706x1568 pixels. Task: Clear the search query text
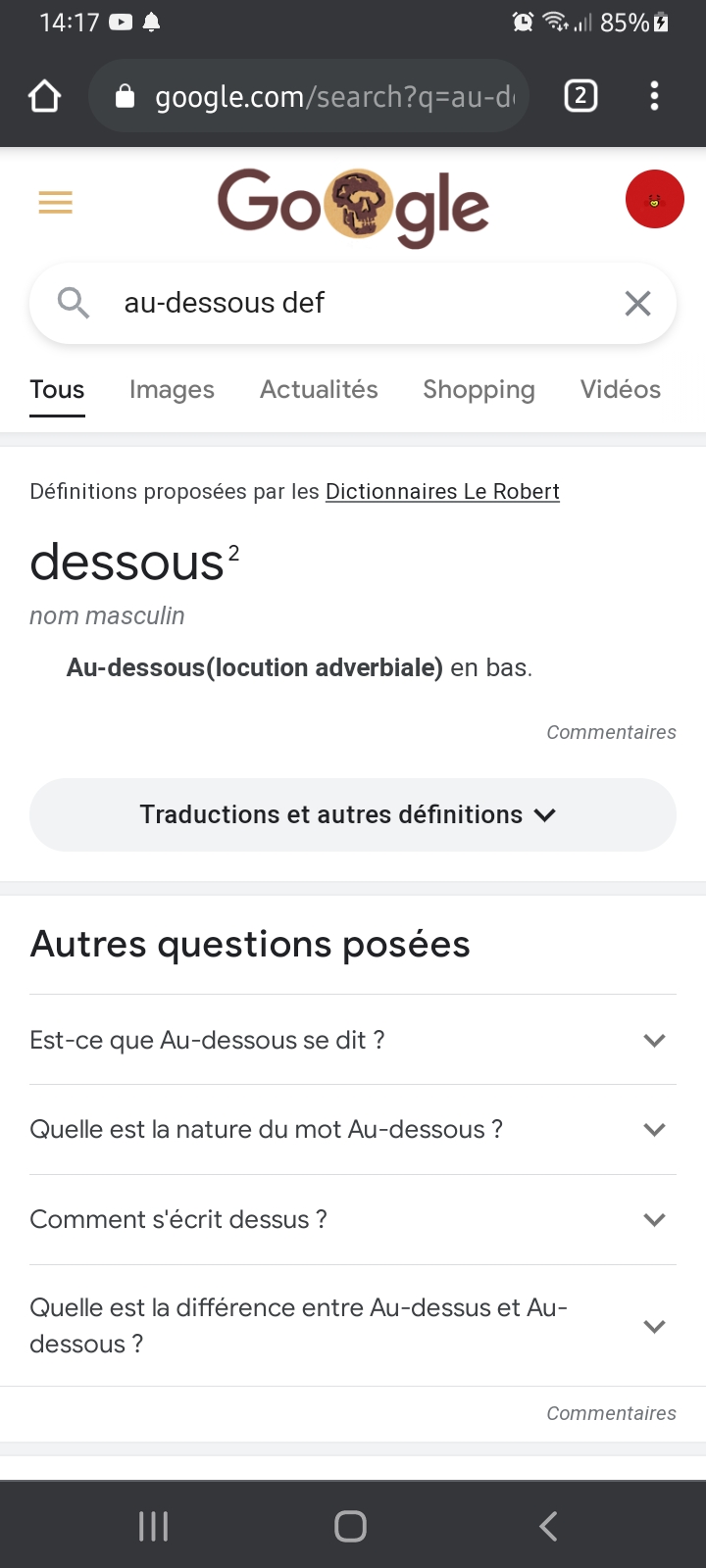(637, 304)
